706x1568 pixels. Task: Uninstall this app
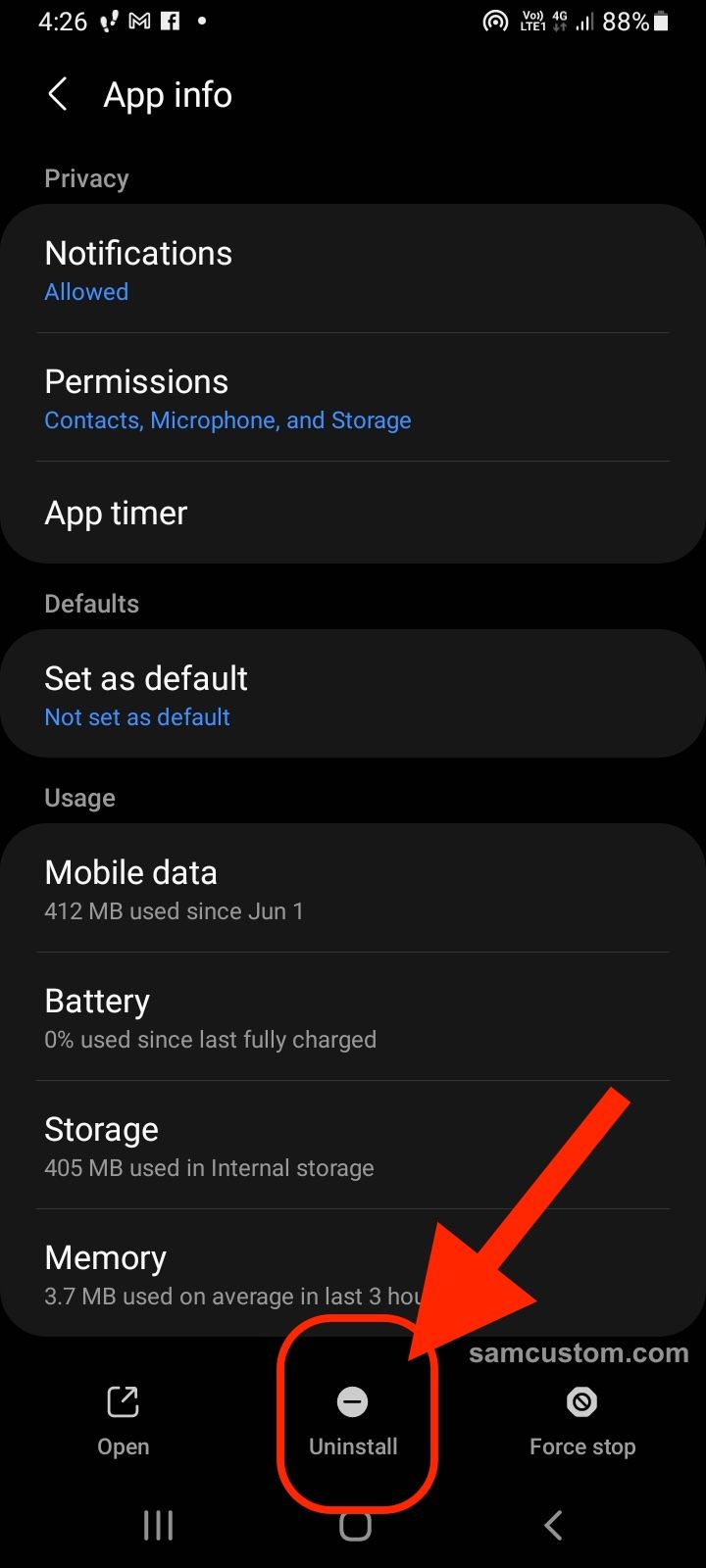click(x=353, y=1421)
